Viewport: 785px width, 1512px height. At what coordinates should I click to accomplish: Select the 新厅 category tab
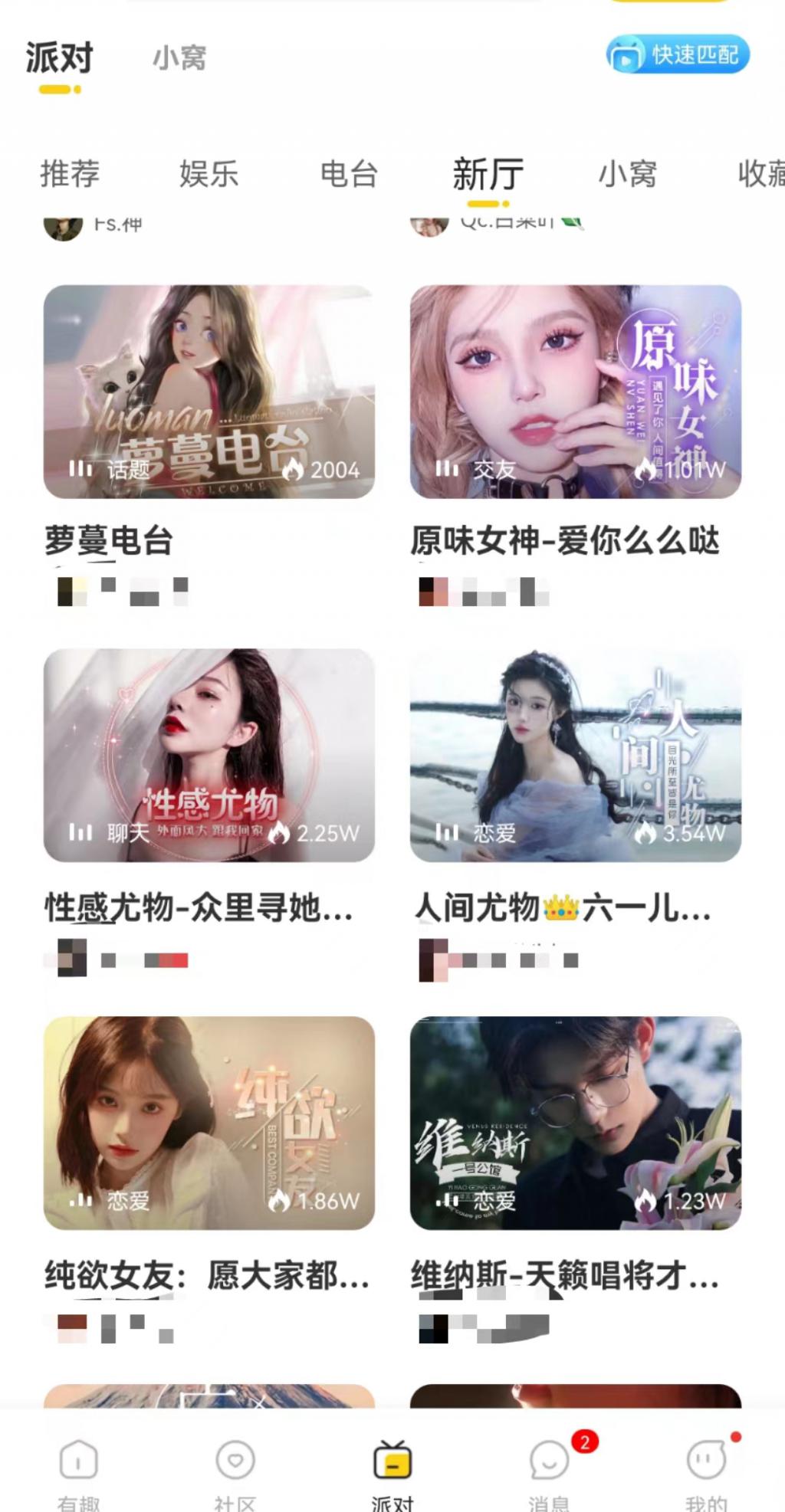[488, 174]
